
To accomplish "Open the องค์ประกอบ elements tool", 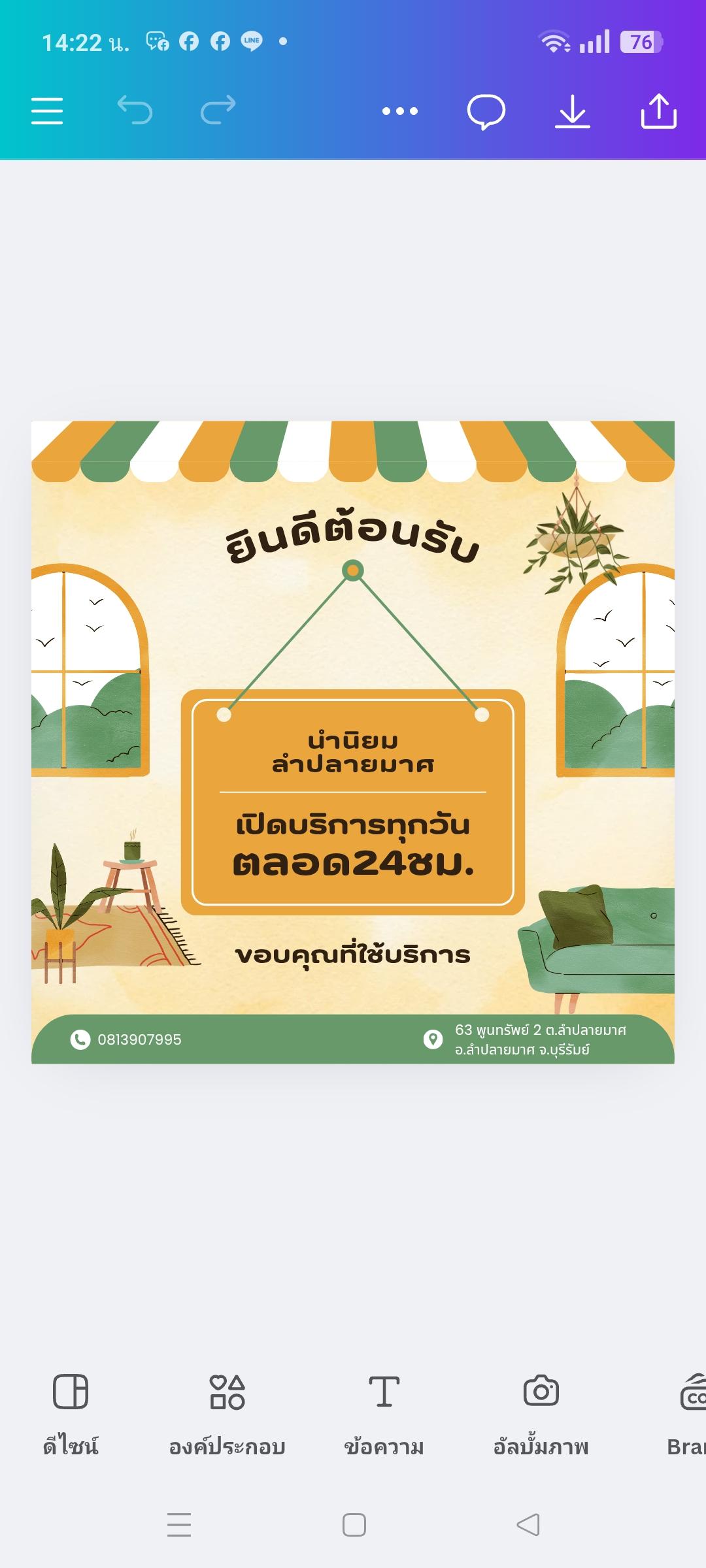I will pyautogui.click(x=227, y=1411).
